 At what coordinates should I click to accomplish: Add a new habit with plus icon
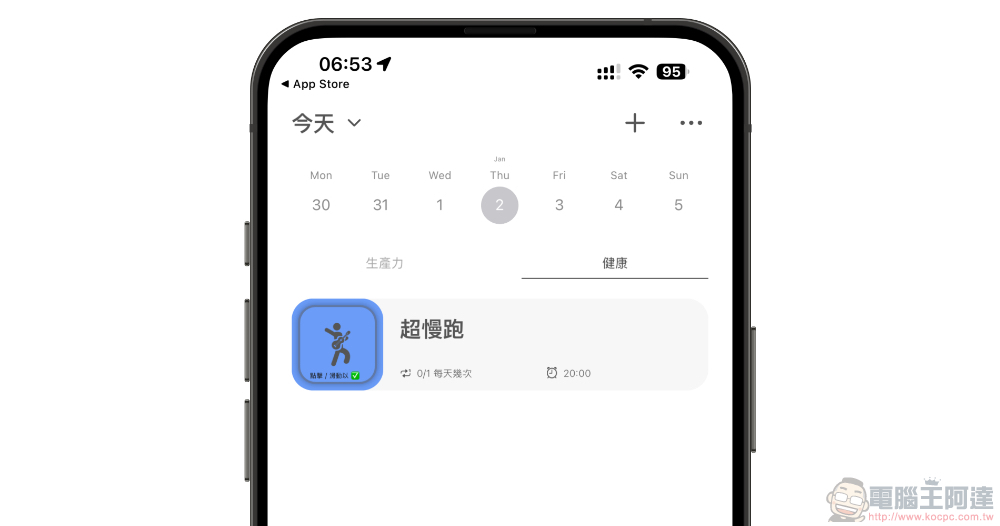coord(635,123)
